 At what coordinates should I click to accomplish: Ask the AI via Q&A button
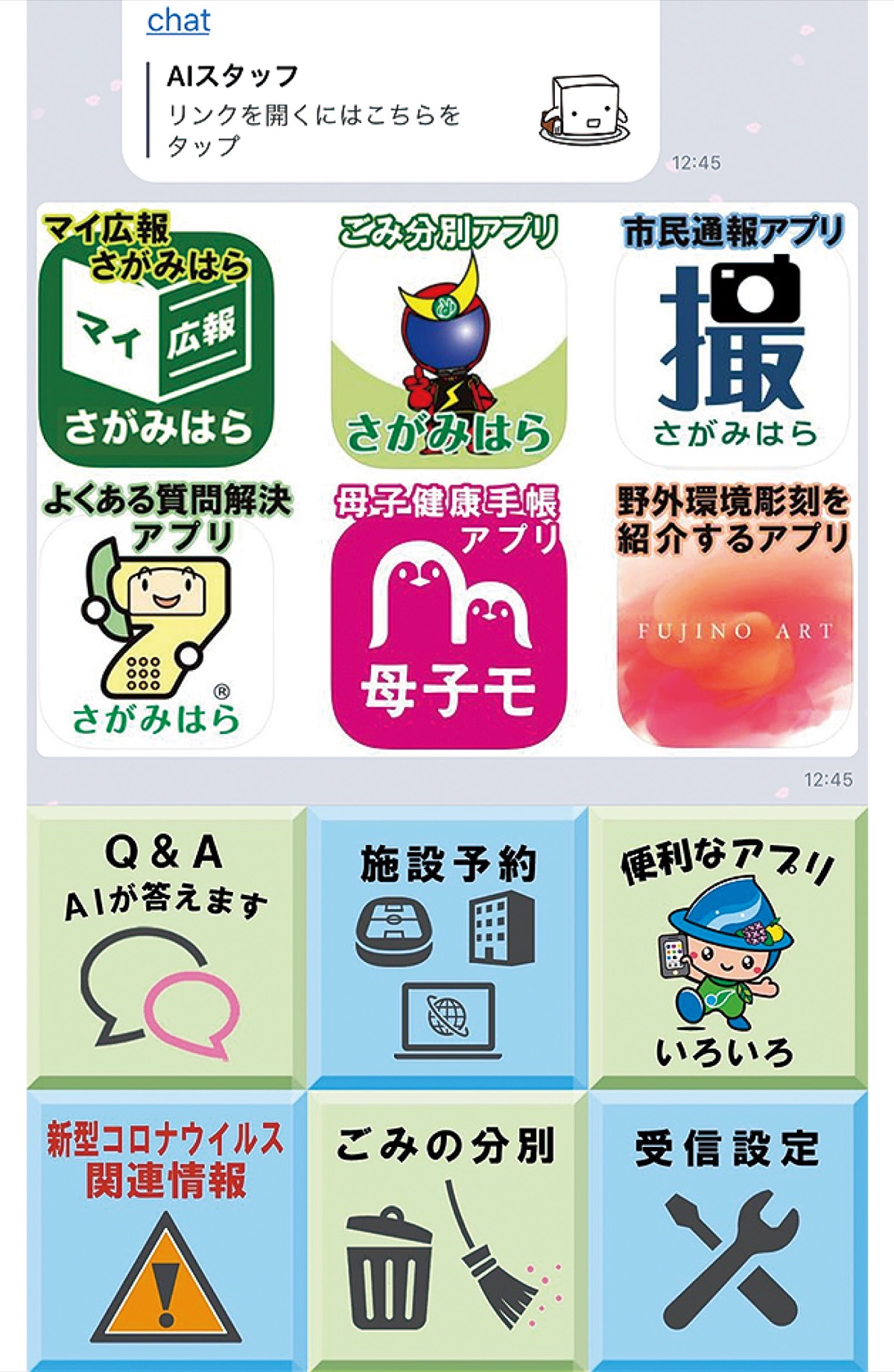coord(165,946)
